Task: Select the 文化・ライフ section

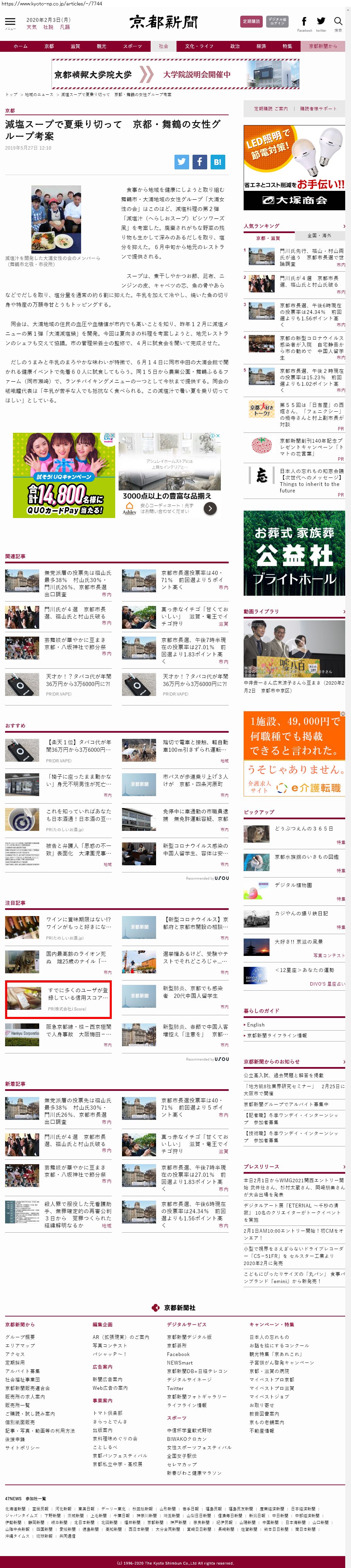Action: 199,46
